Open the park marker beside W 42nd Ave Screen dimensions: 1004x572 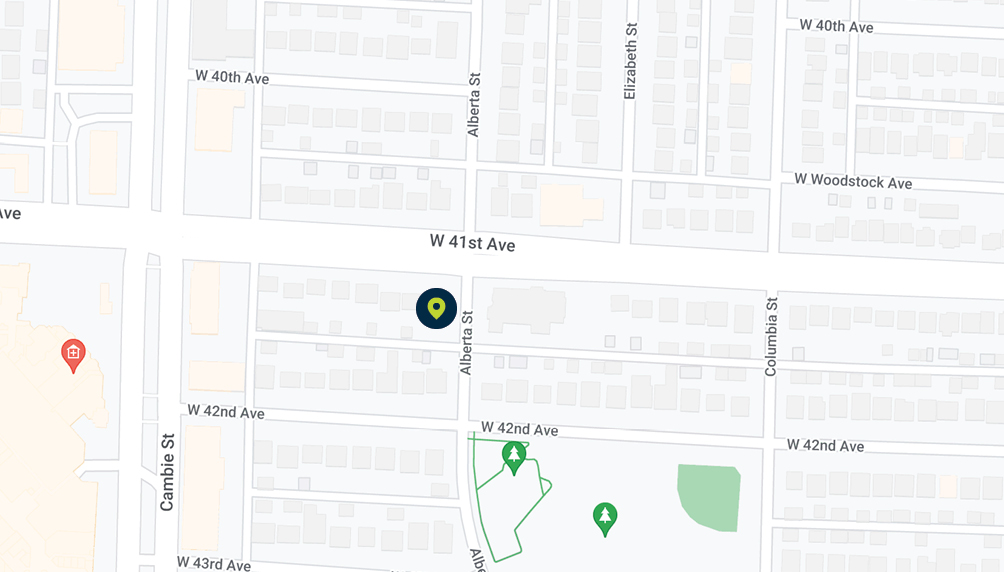[514, 456]
